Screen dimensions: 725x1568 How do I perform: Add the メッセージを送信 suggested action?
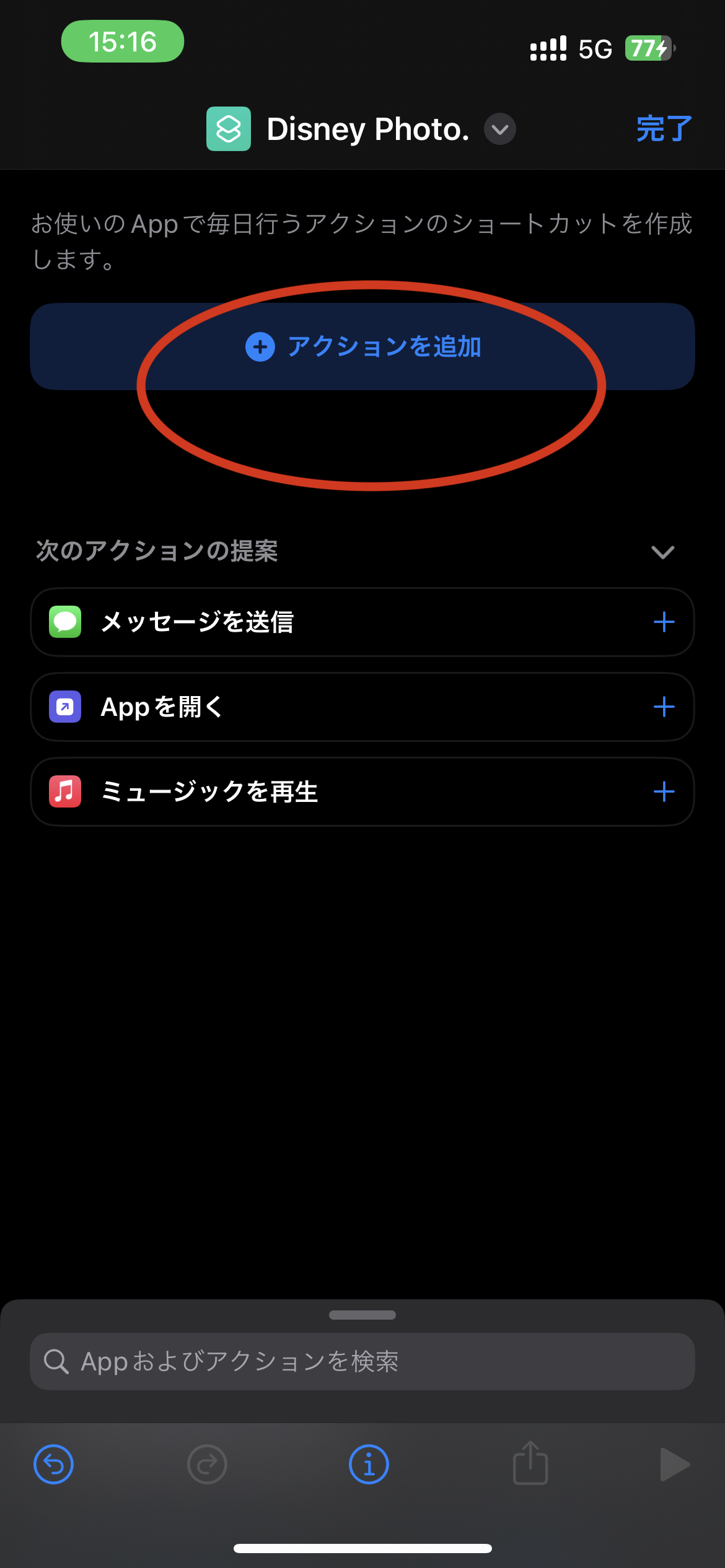[x=664, y=622]
